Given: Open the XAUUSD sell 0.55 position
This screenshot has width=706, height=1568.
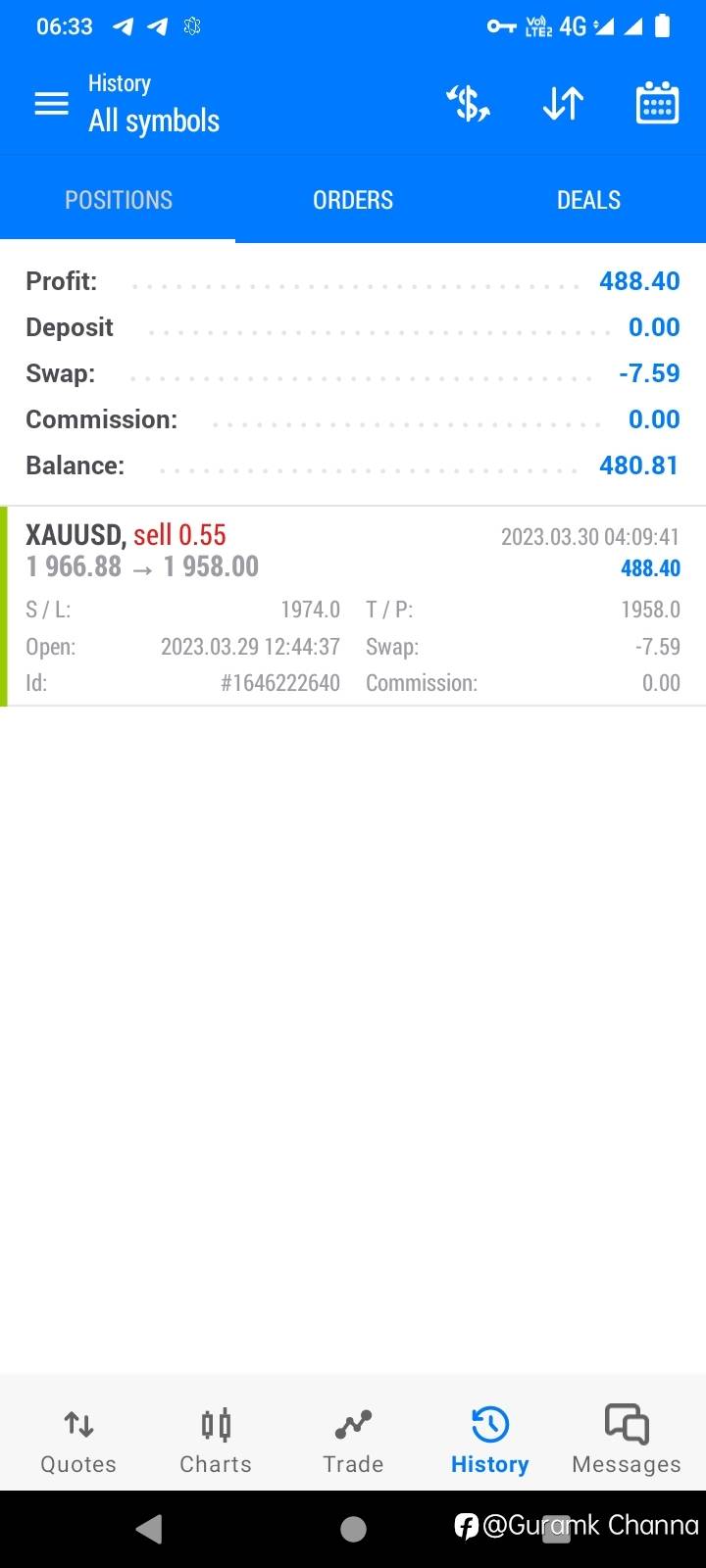Looking at the screenshot, I should (x=353, y=607).
